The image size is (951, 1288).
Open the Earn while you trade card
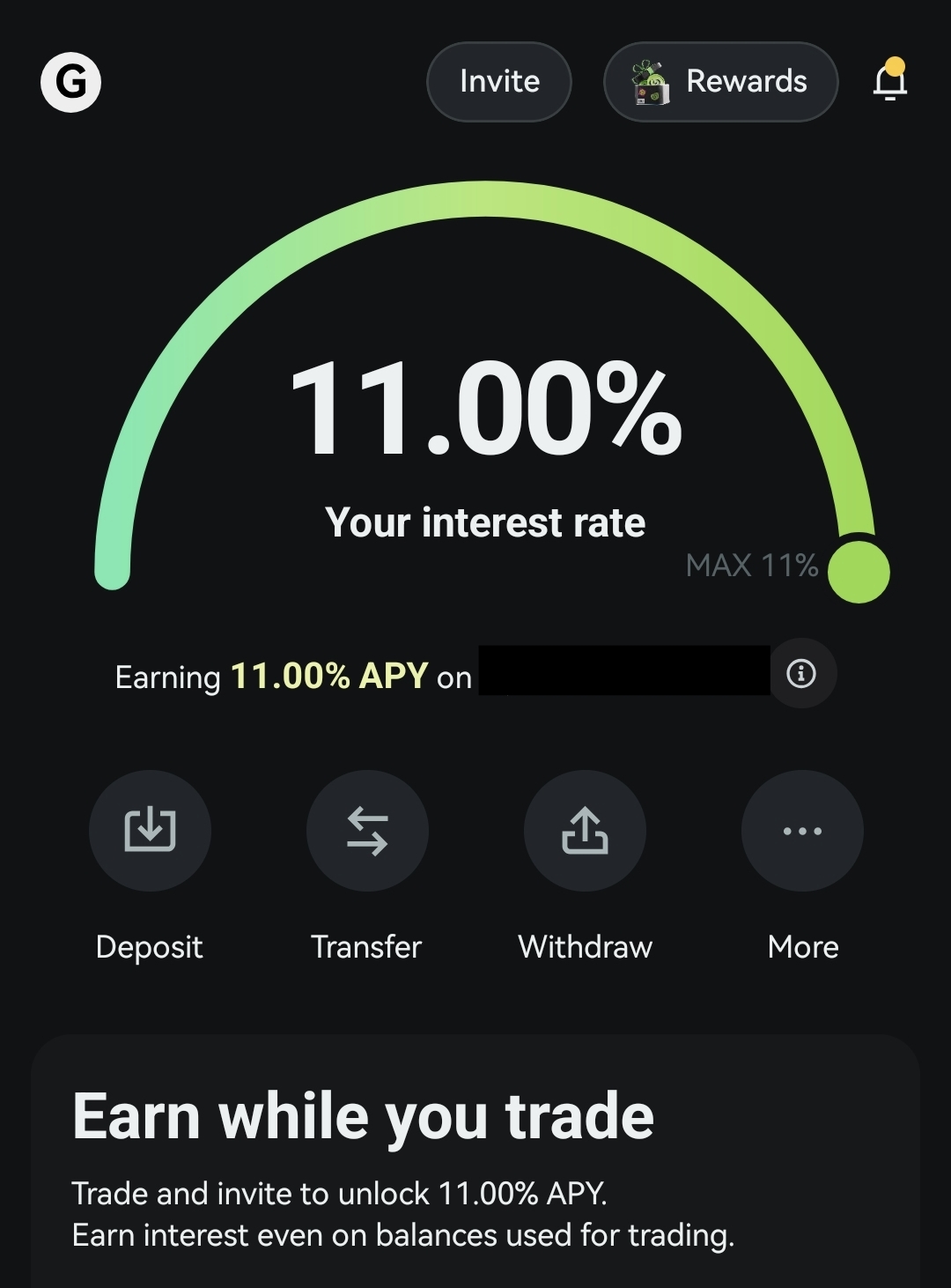click(475, 1163)
